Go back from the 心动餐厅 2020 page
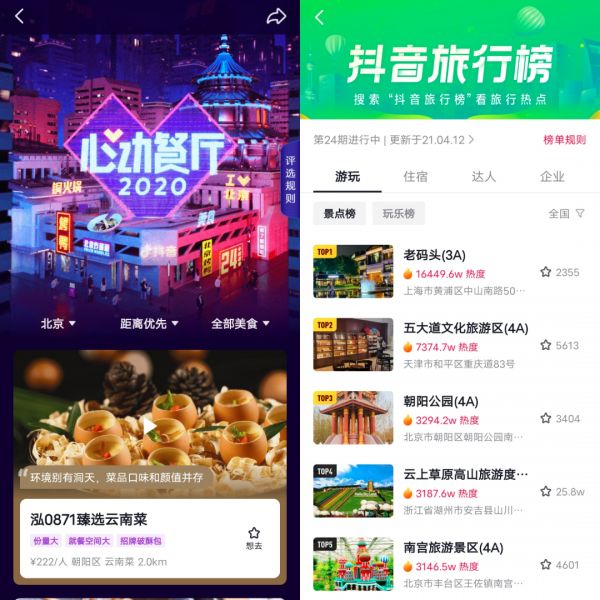 19,16
